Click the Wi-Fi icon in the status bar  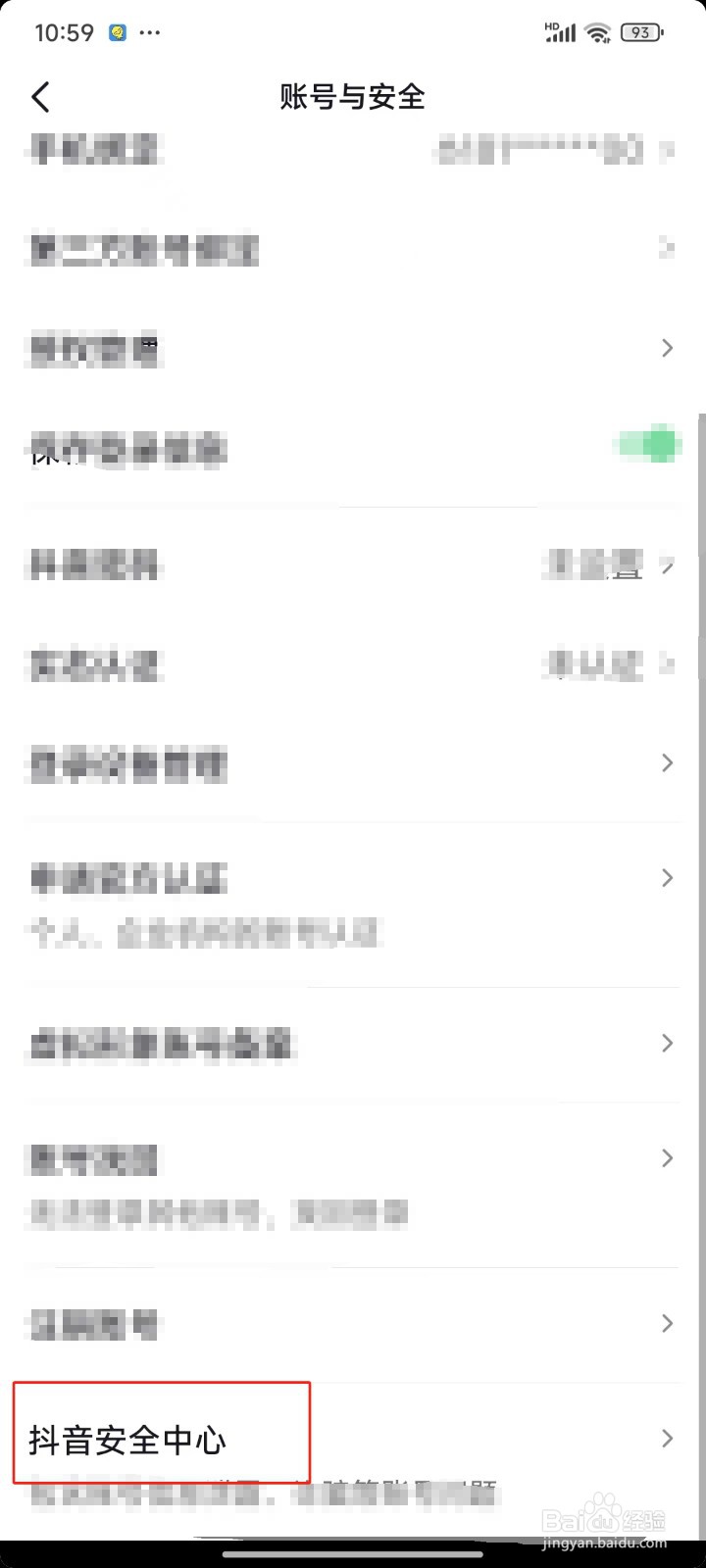[598, 30]
